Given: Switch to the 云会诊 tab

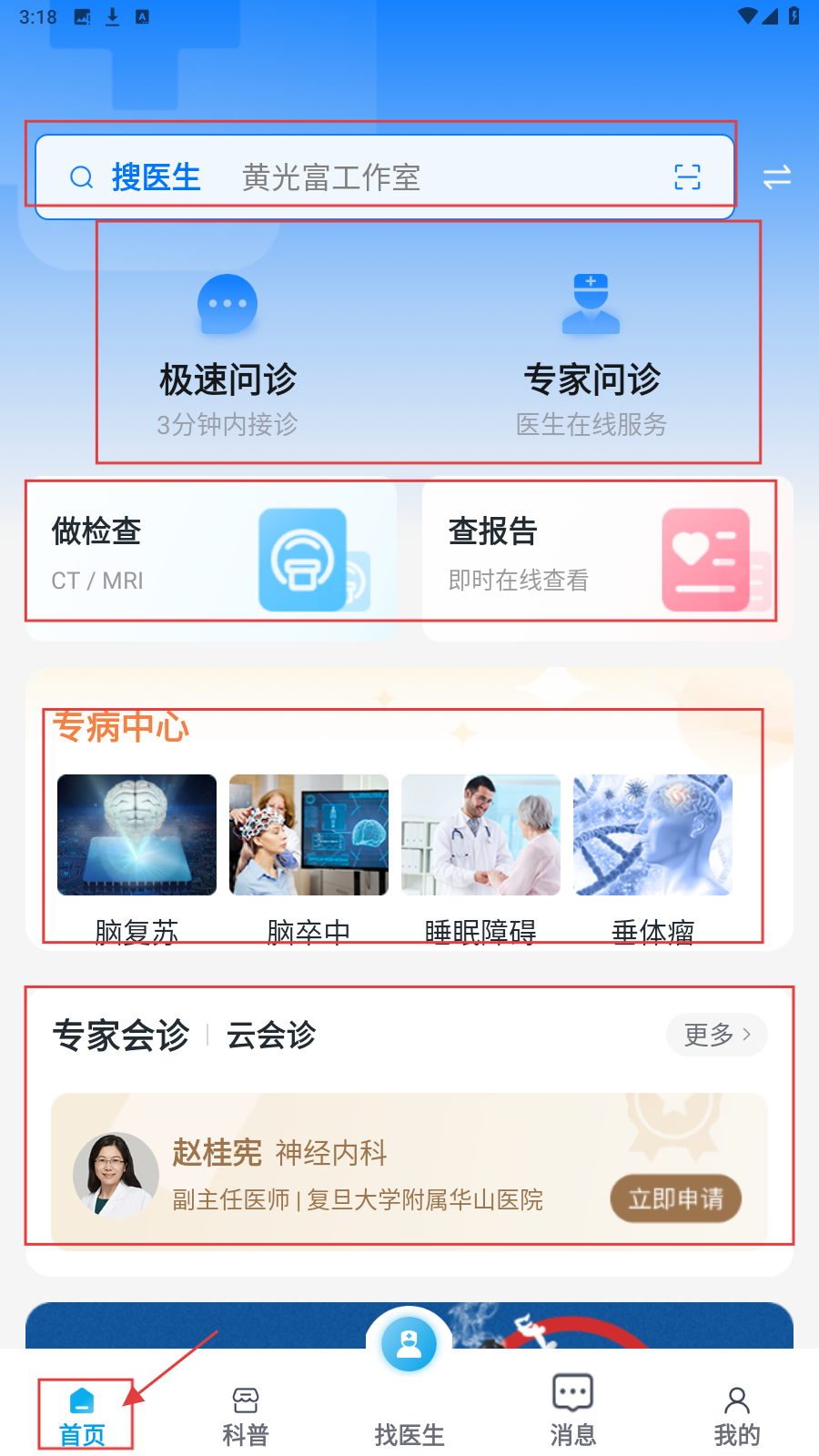Looking at the screenshot, I should click(x=271, y=1036).
